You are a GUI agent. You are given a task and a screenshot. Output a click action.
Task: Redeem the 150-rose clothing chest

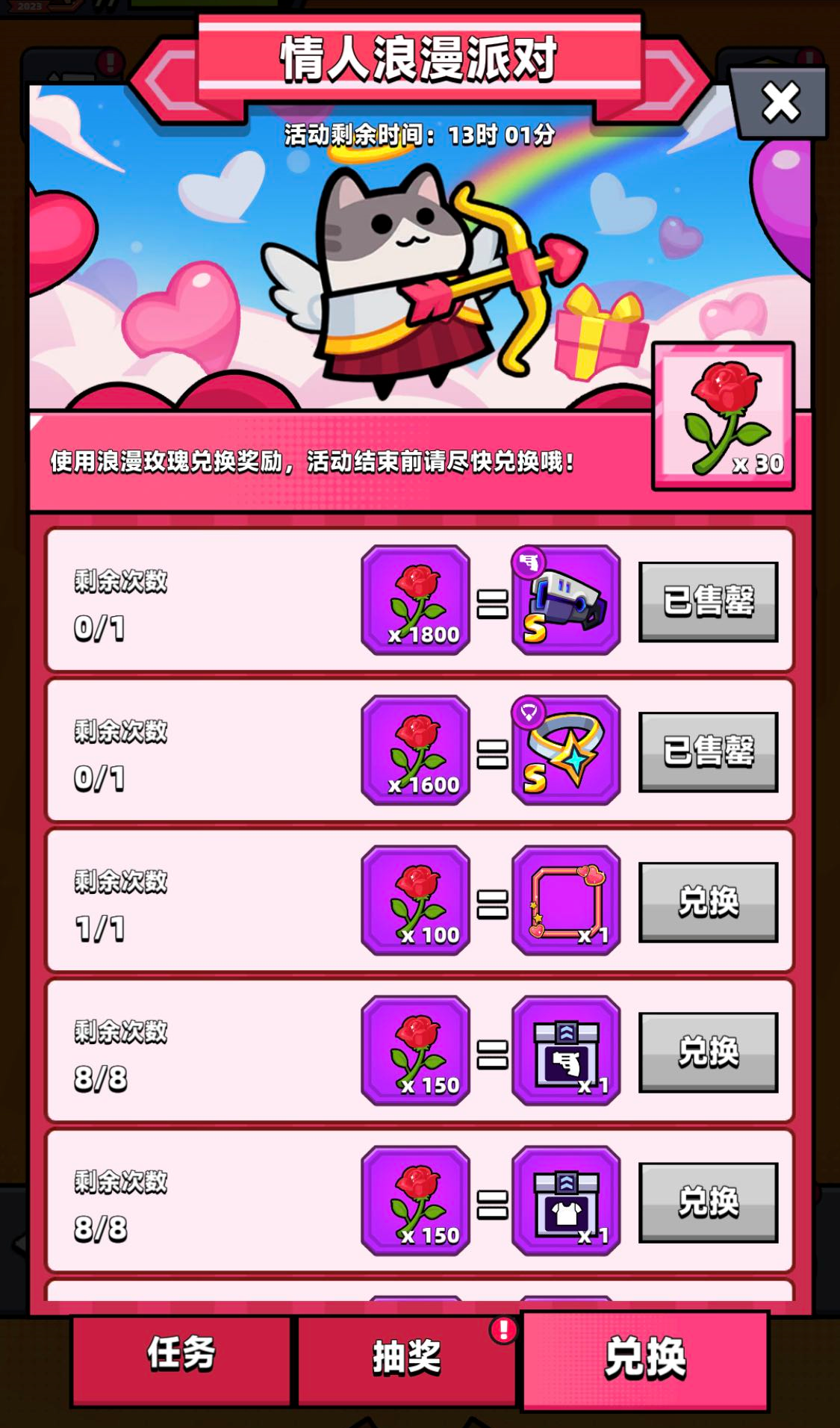(x=708, y=1202)
